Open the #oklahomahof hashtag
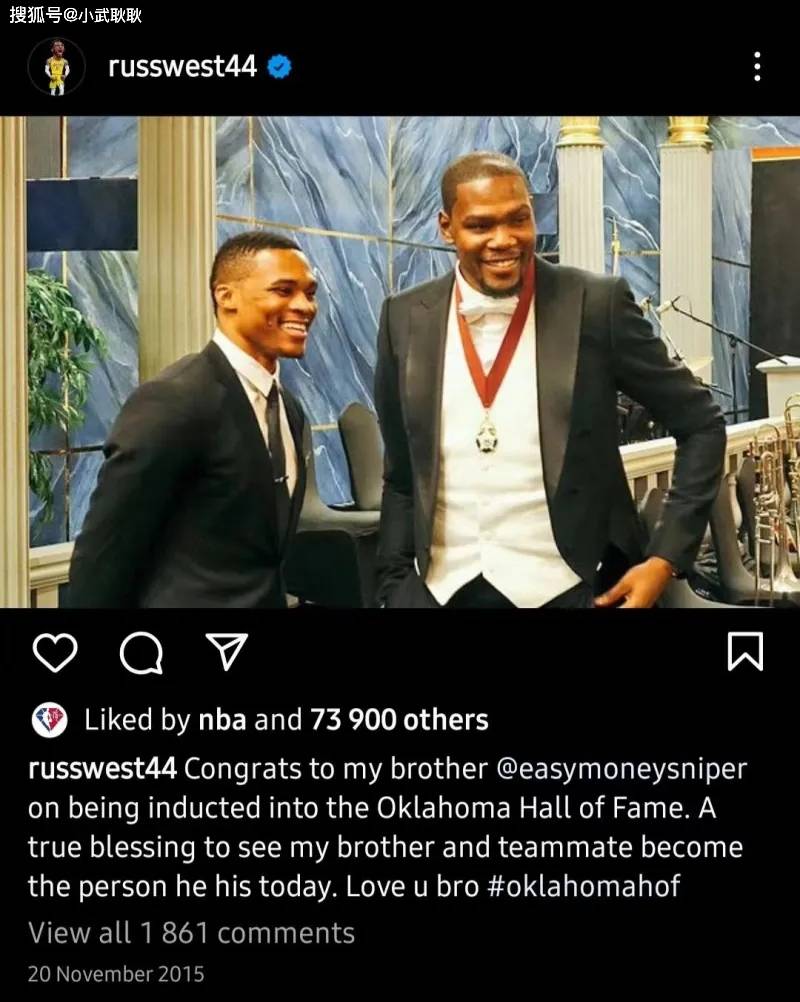 point(584,886)
